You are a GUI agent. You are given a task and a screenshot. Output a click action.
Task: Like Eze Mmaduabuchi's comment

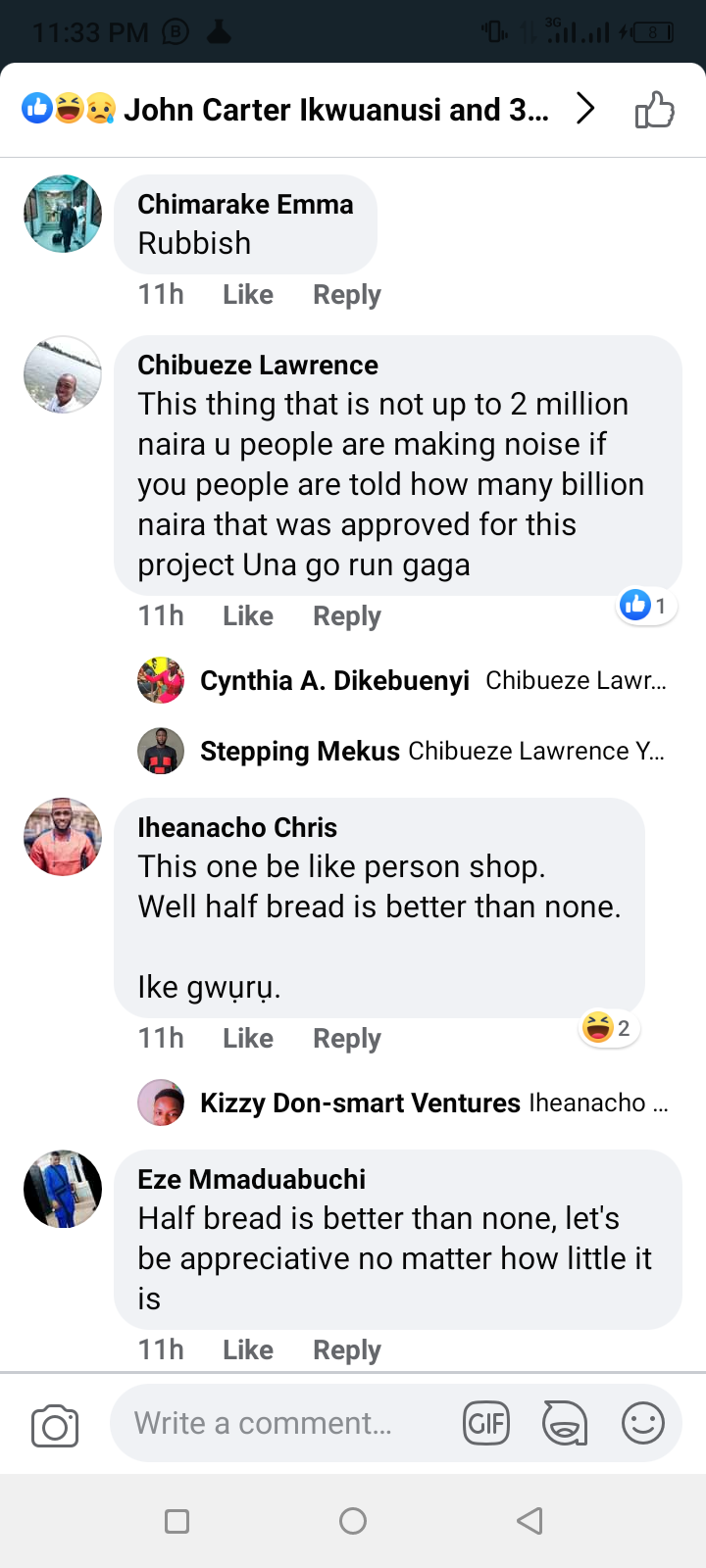[248, 1350]
